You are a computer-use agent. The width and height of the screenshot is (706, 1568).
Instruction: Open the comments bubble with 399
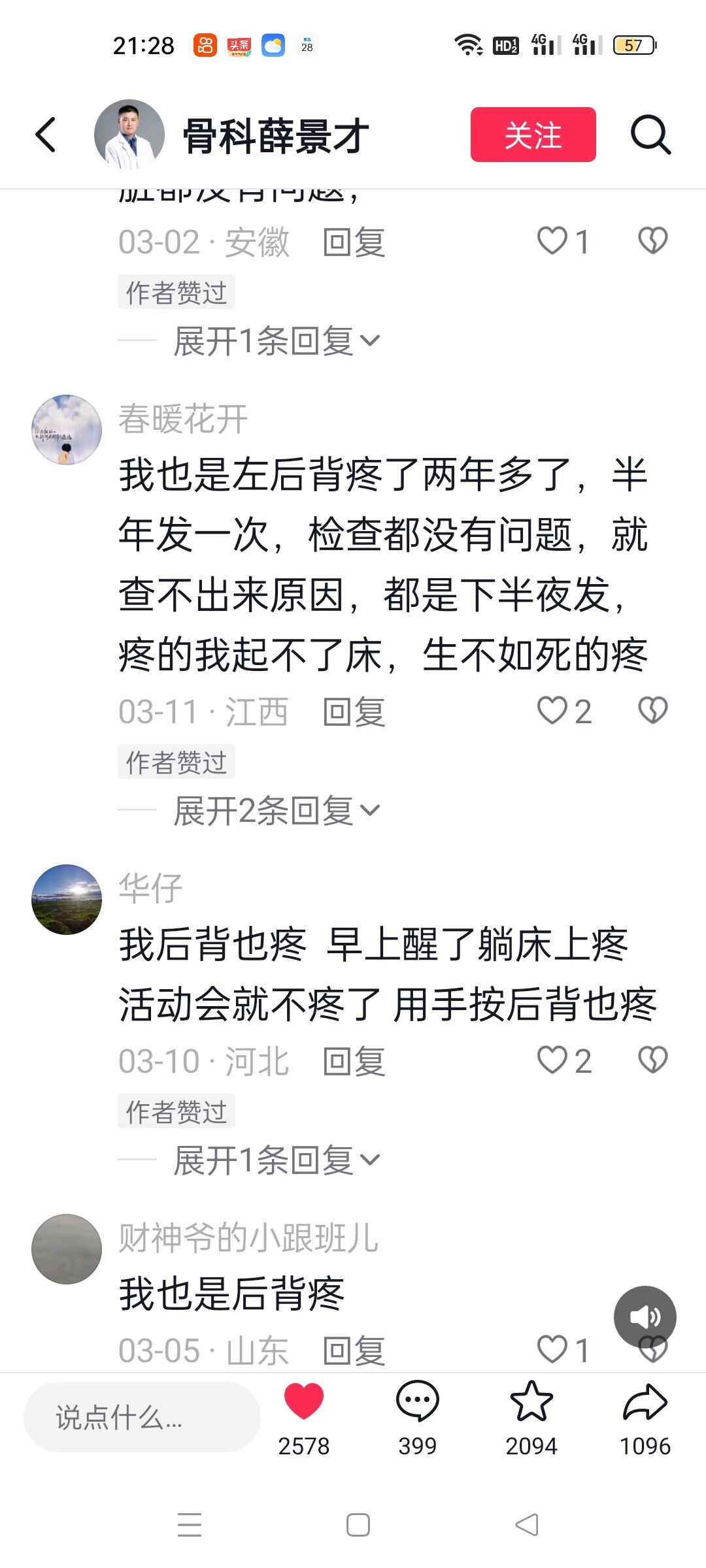click(417, 1403)
